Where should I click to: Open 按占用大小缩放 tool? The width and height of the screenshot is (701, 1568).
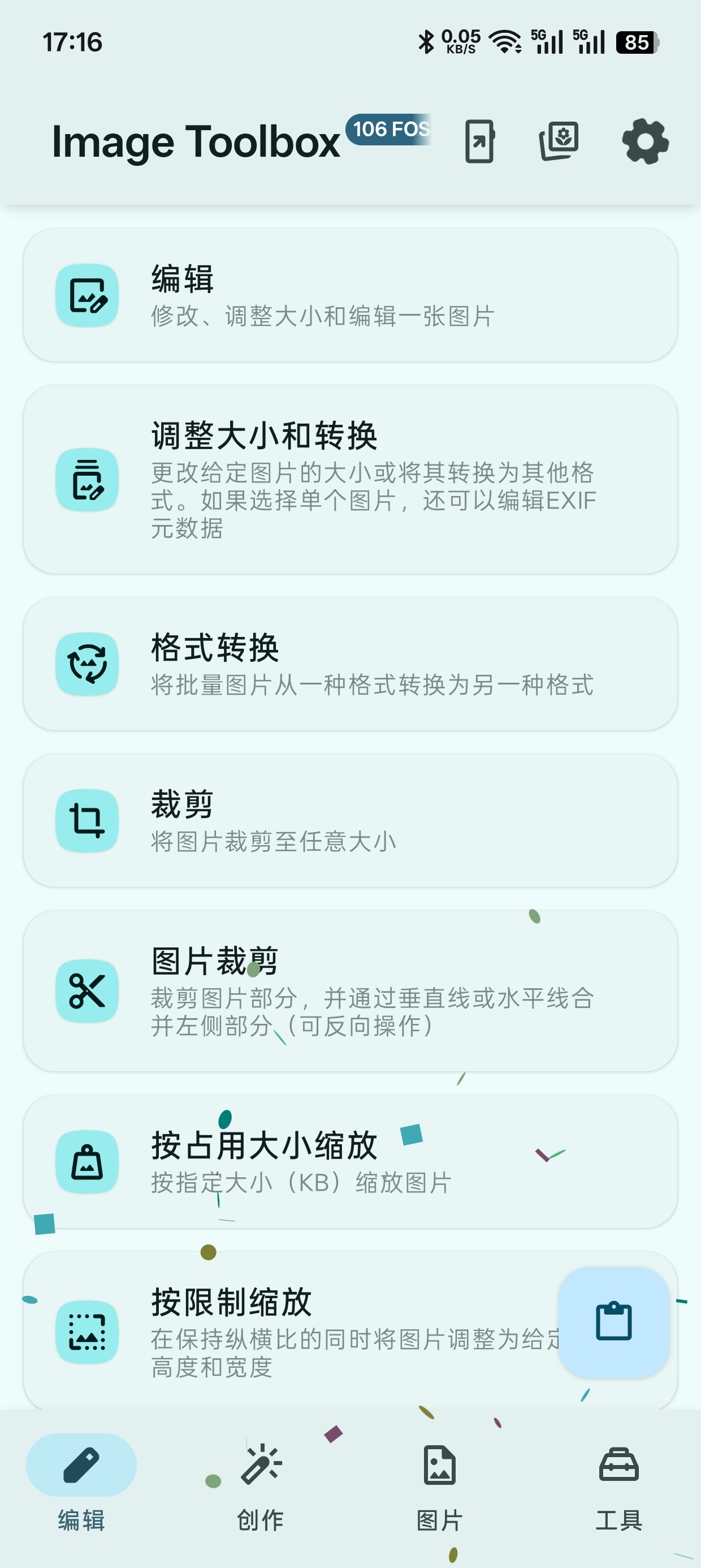point(350,1161)
